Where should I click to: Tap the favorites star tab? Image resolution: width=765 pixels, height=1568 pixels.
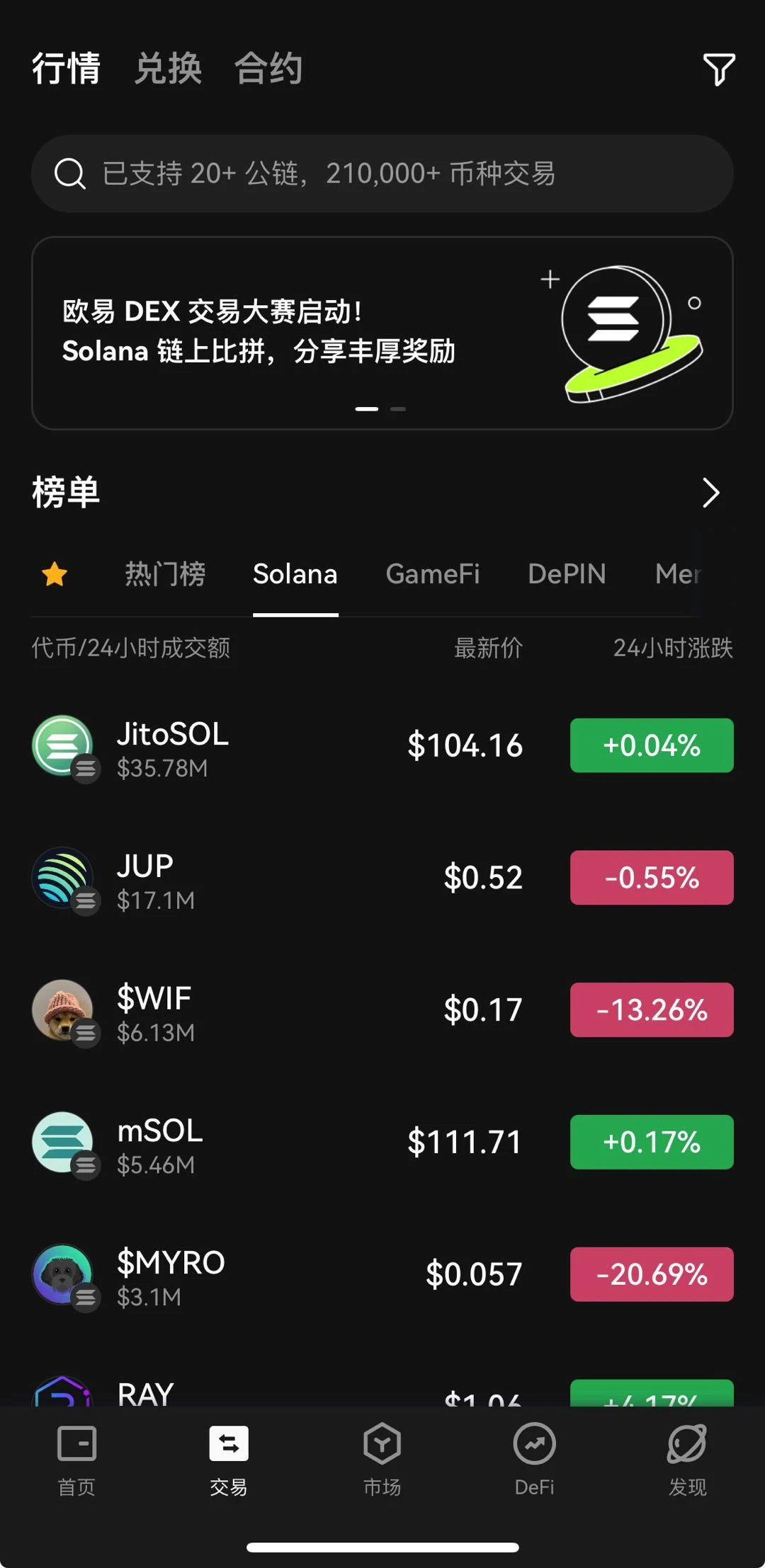pos(55,575)
